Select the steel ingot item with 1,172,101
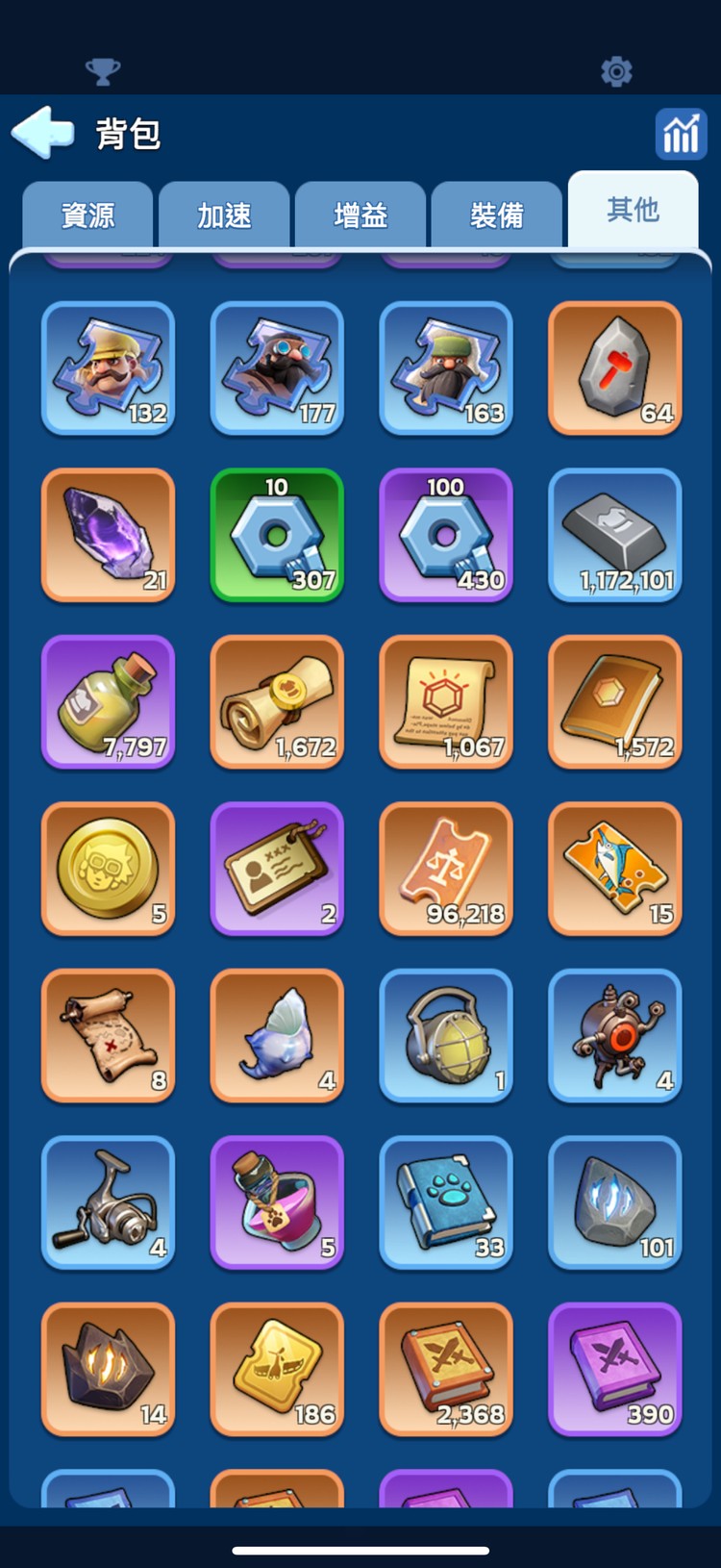This screenshot has height=1568, width=721. click(615, 535)
